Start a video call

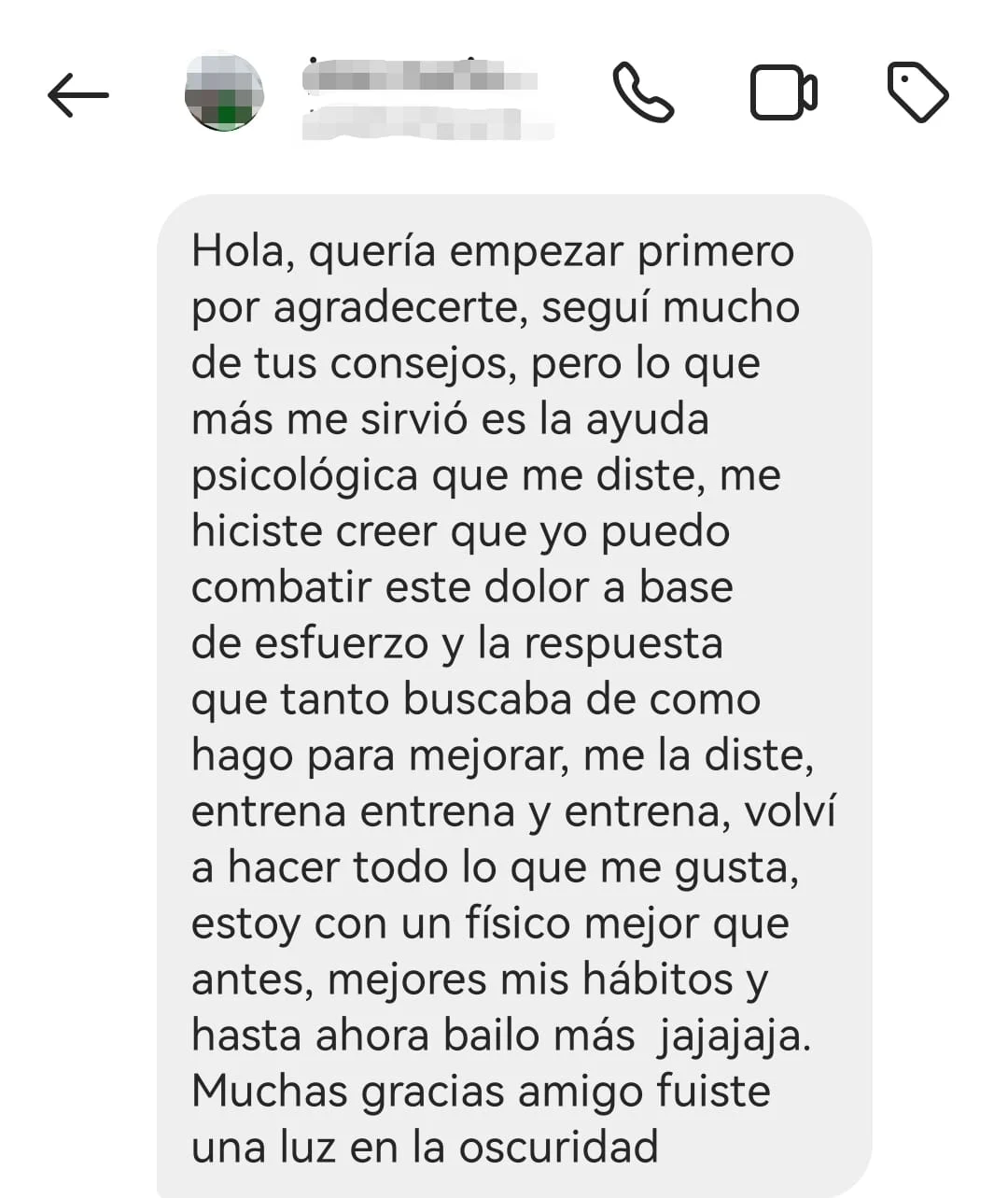pyautogui.click(x=783, y=93)
